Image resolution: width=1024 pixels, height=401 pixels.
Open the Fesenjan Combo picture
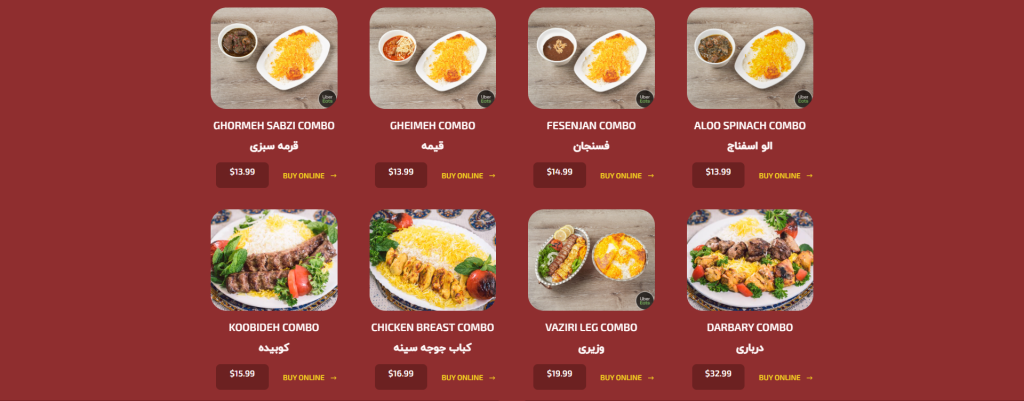(x=591, y=58)
